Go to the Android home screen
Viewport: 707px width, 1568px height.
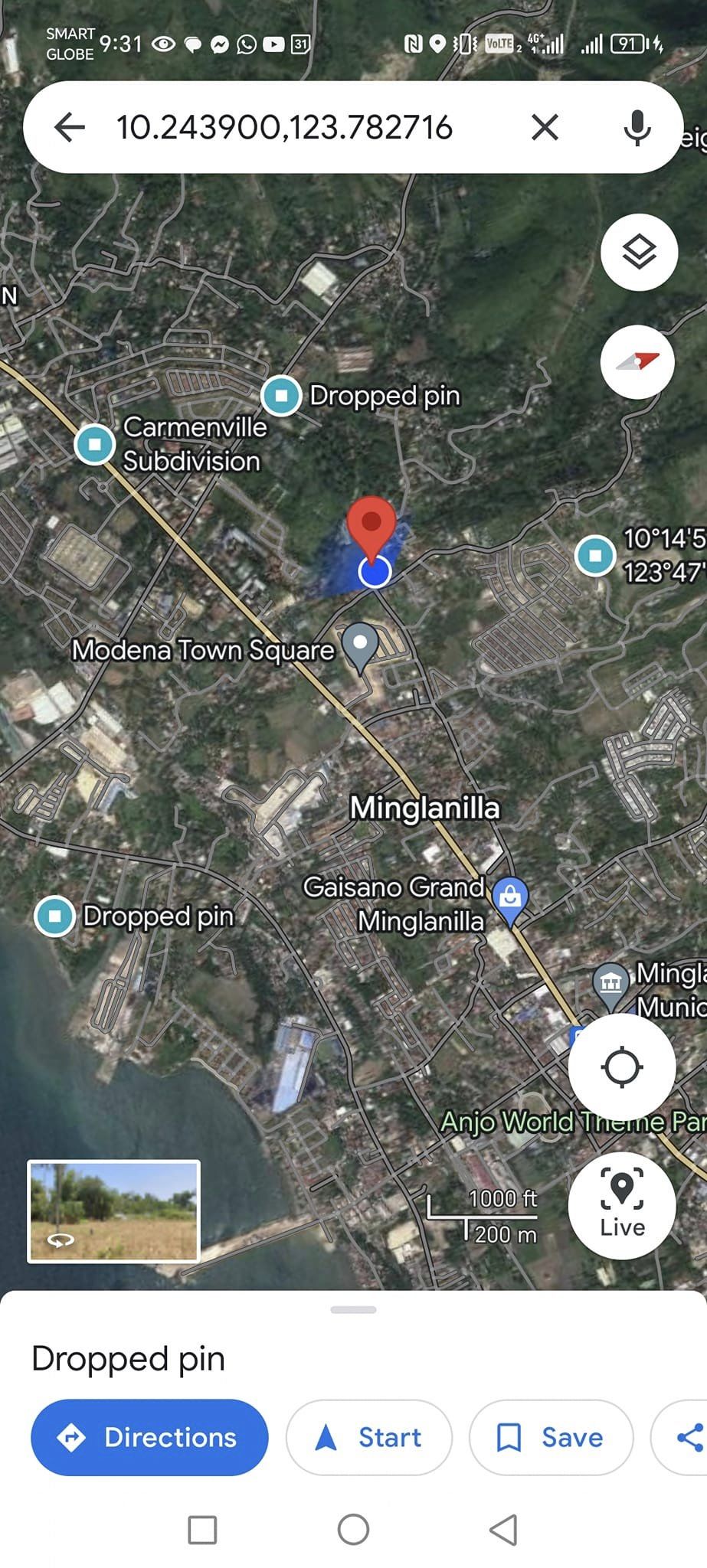[x=353, y=1530]
